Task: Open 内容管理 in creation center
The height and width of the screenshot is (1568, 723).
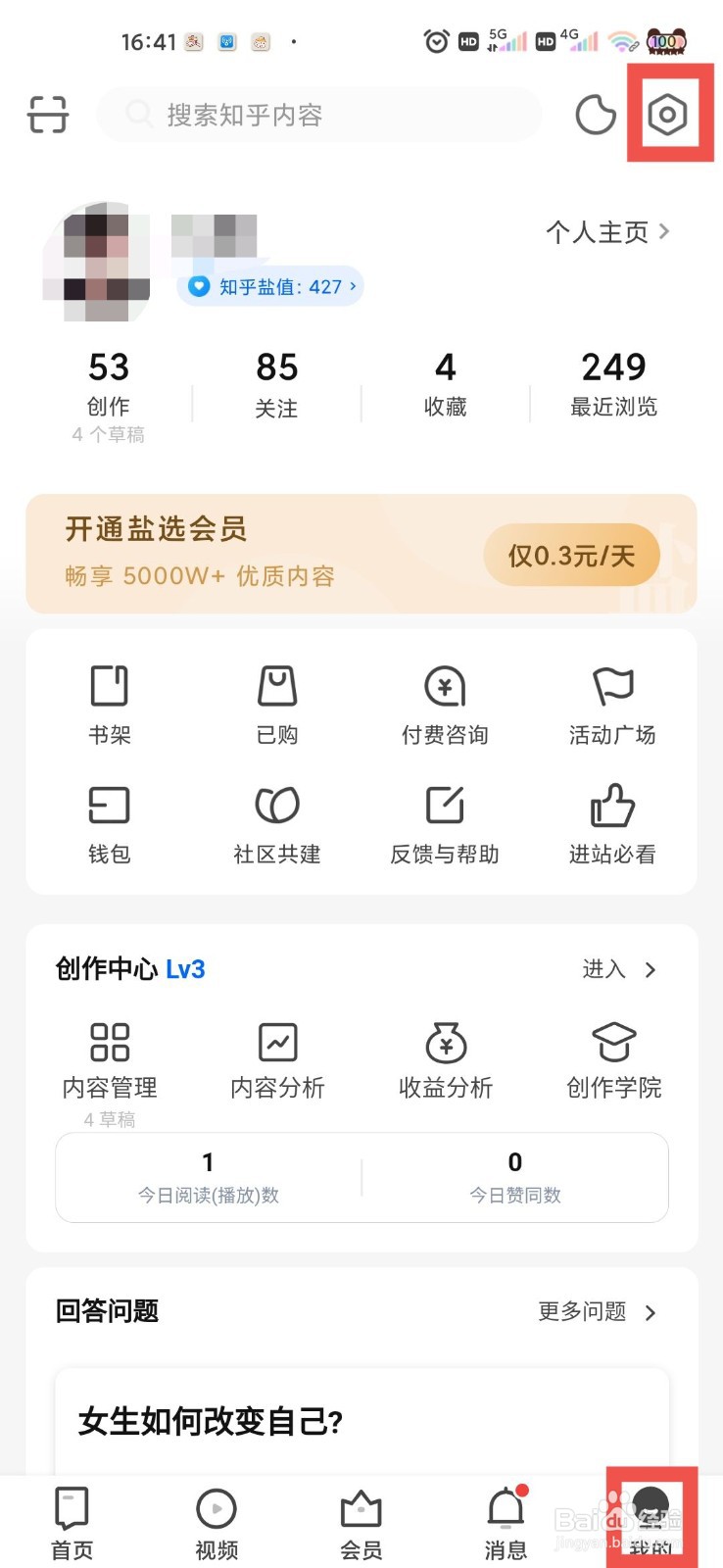Action: click(110, 1060)
